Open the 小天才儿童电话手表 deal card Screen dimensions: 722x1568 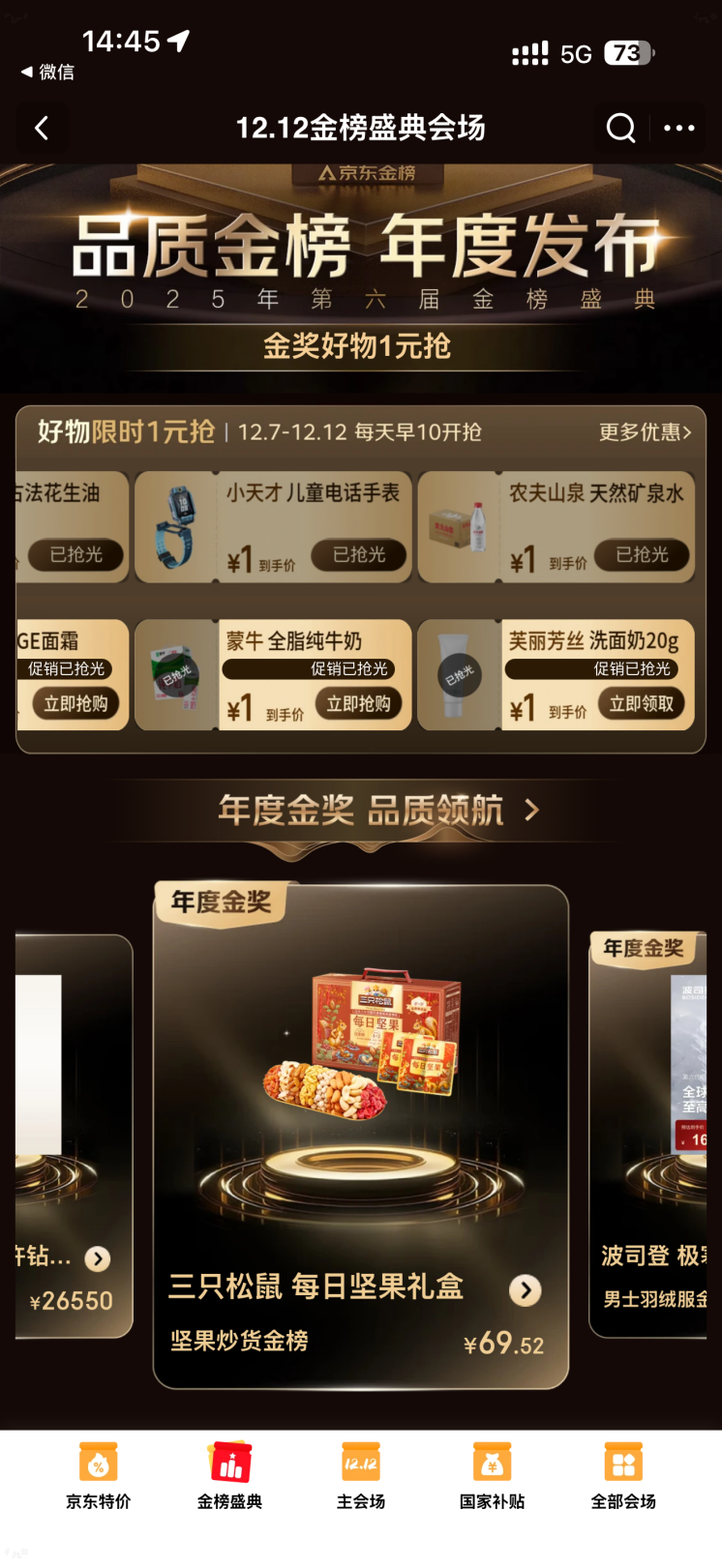[273, 527]
